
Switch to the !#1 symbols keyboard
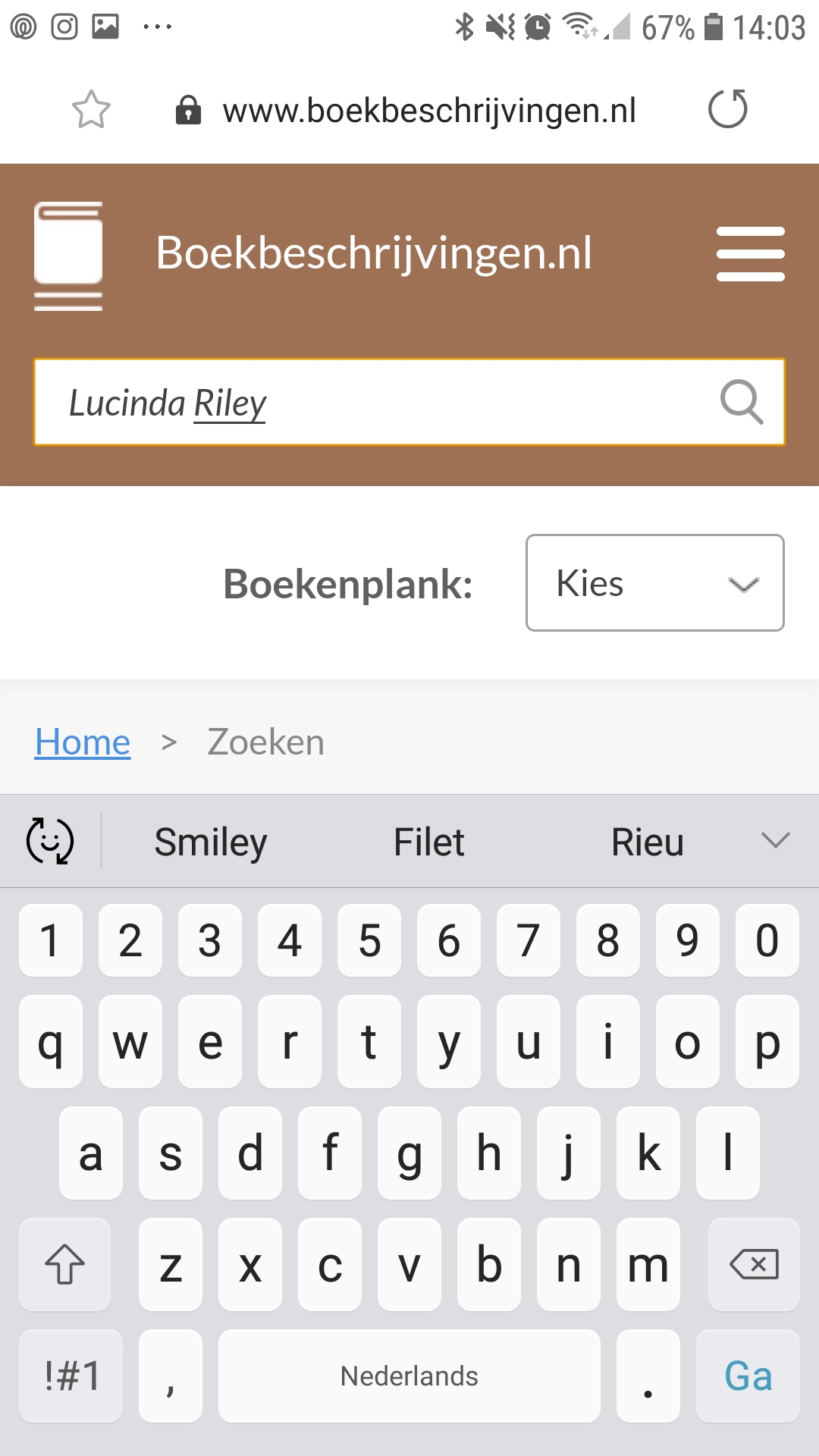click(x=71, y=1376)
